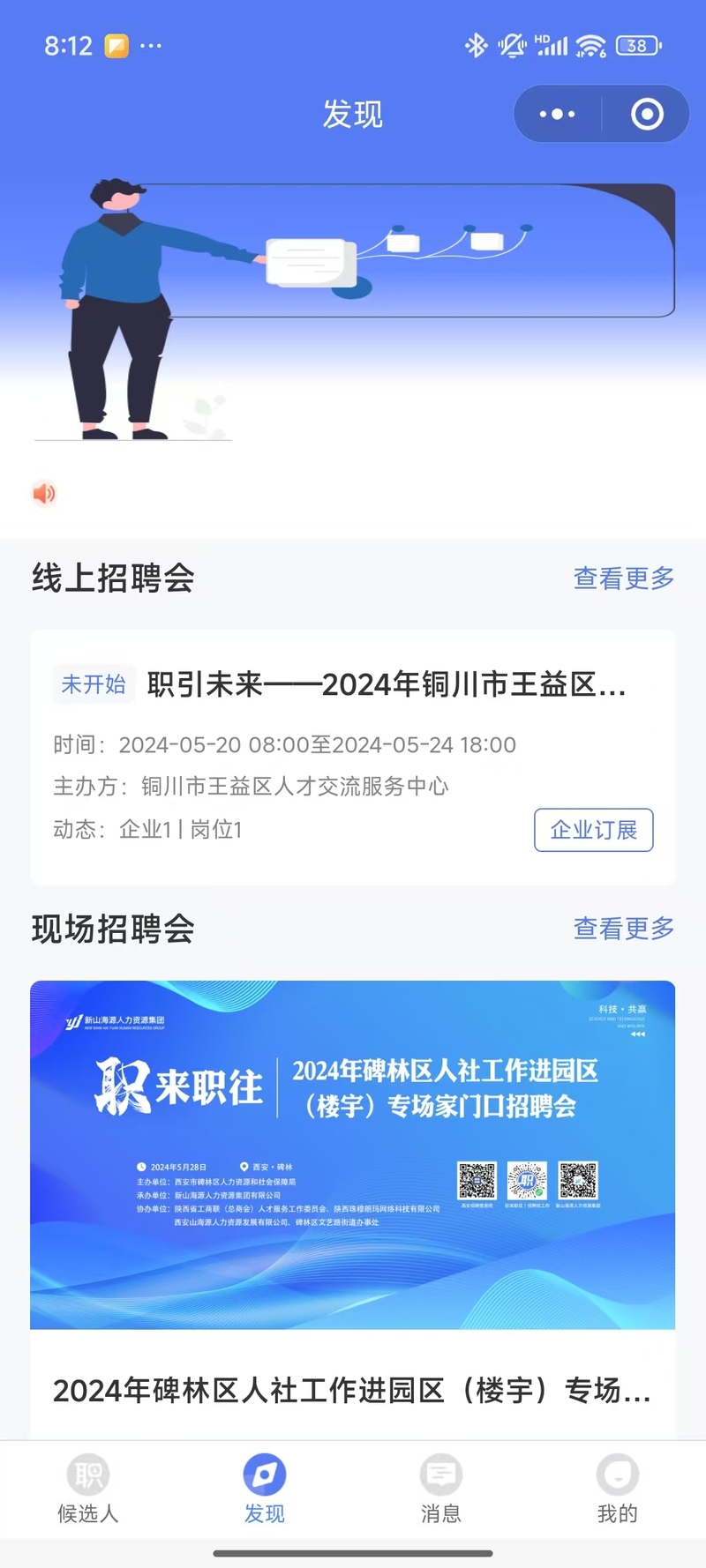The image size is (706, 1568).
Task: Select the 发现 tab
Action: click(265, 1489)
